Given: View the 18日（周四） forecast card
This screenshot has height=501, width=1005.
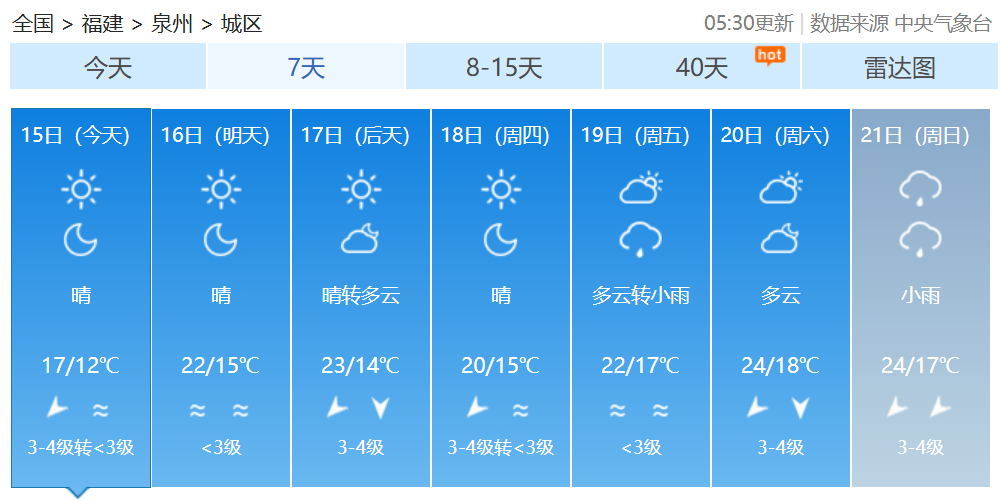Looking at the screenshot, I should pos(501,297).
